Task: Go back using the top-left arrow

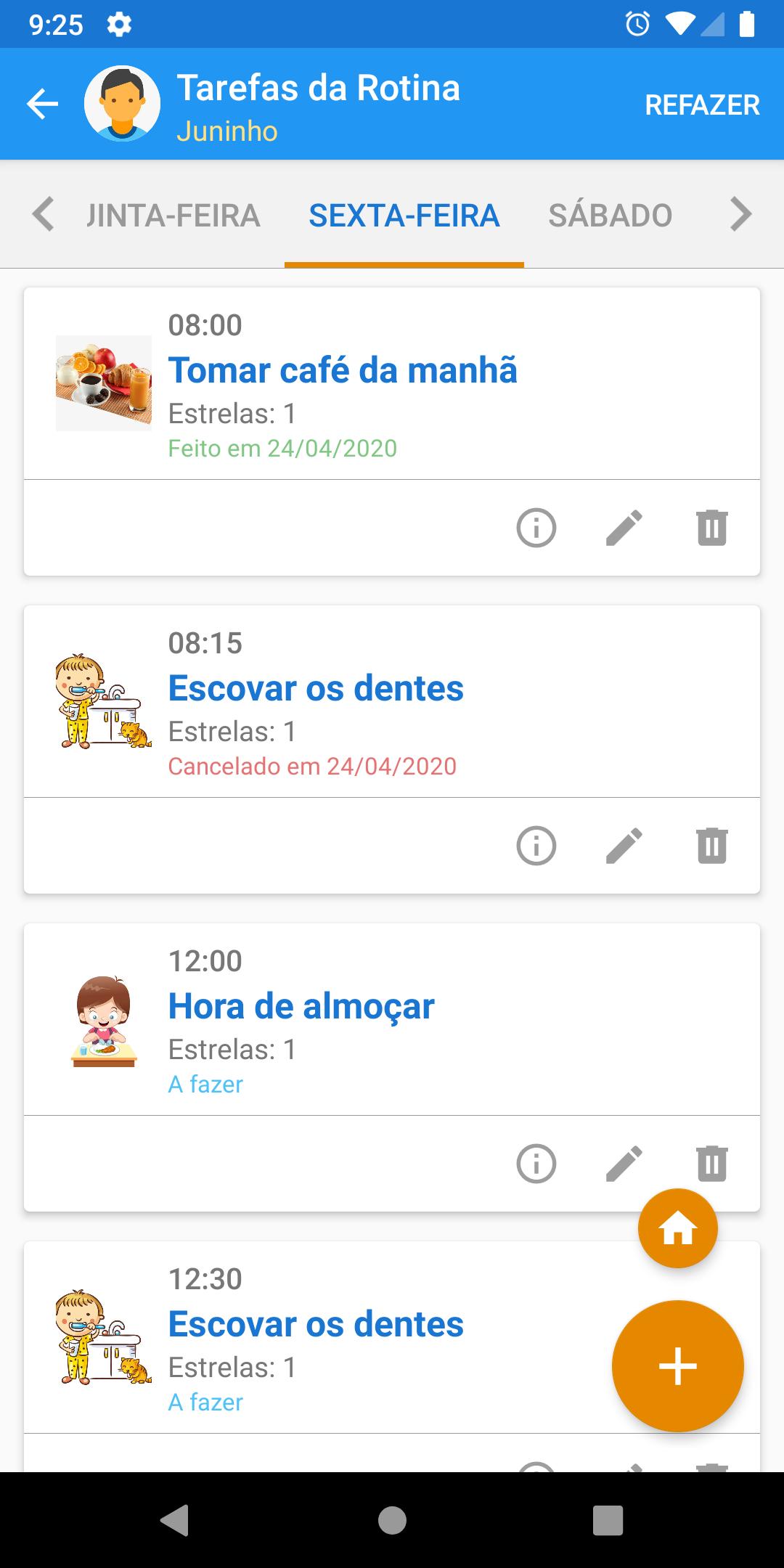Action: (x=42, y=105)
